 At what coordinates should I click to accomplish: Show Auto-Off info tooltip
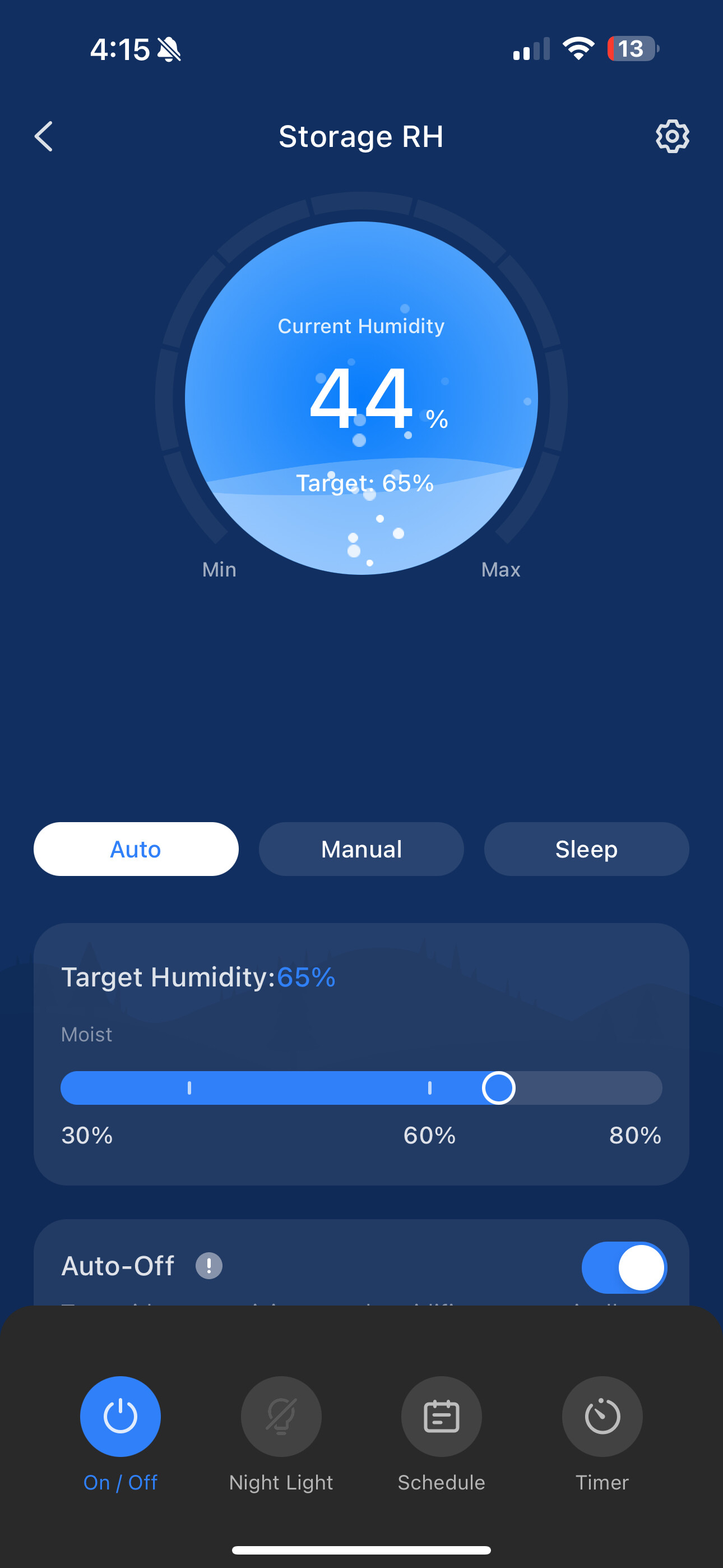click(208, 1266)
